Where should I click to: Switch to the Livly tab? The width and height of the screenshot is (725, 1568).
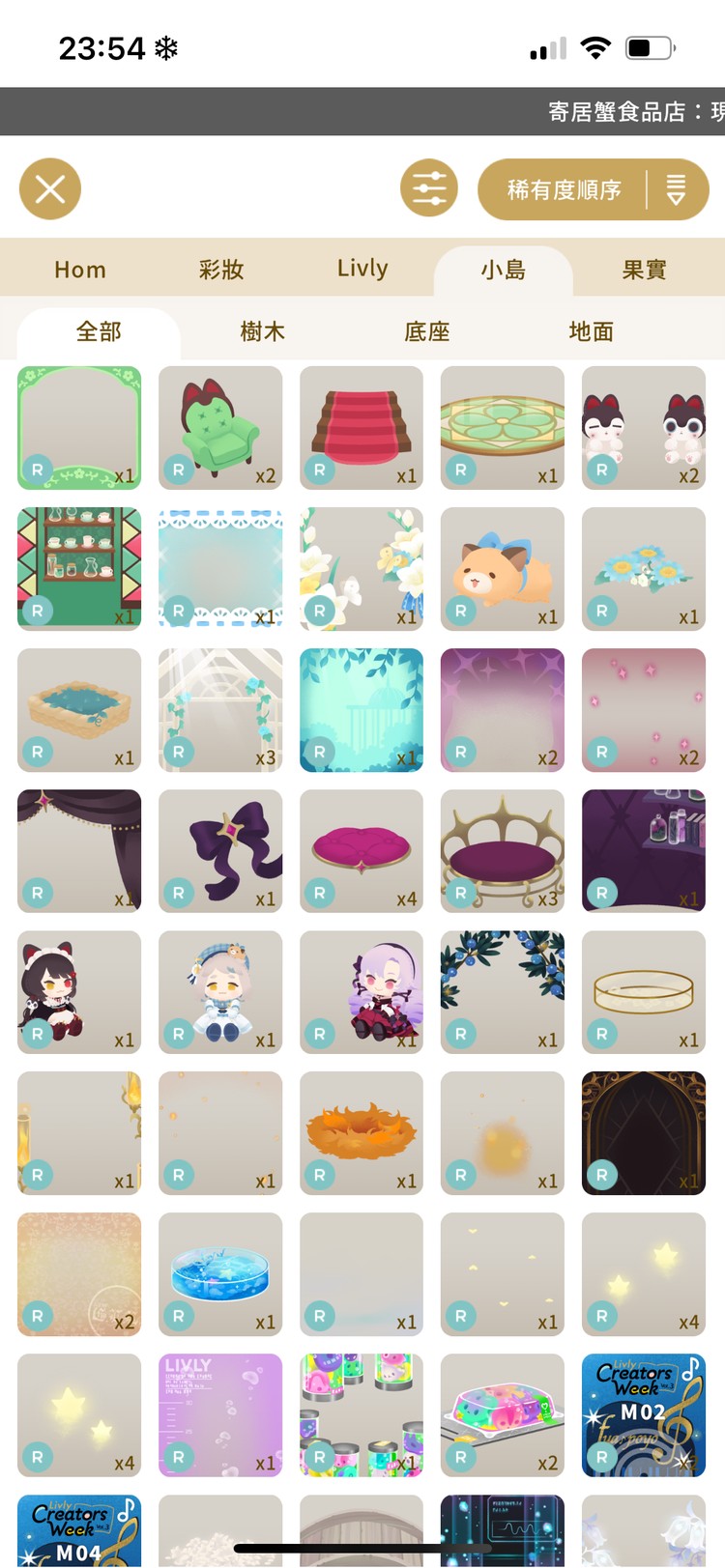click(362, 270)
